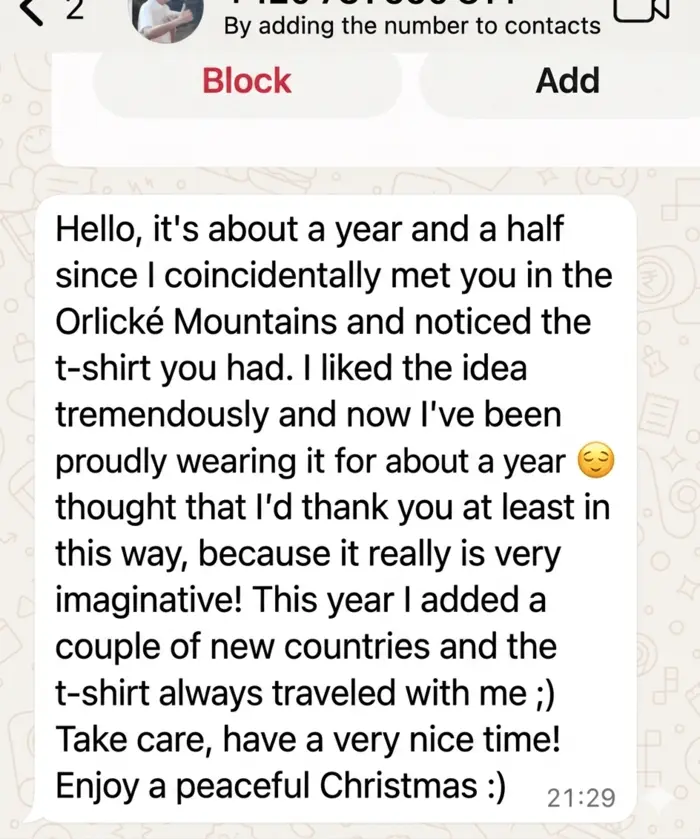Block this unknown number

(246, 81)
